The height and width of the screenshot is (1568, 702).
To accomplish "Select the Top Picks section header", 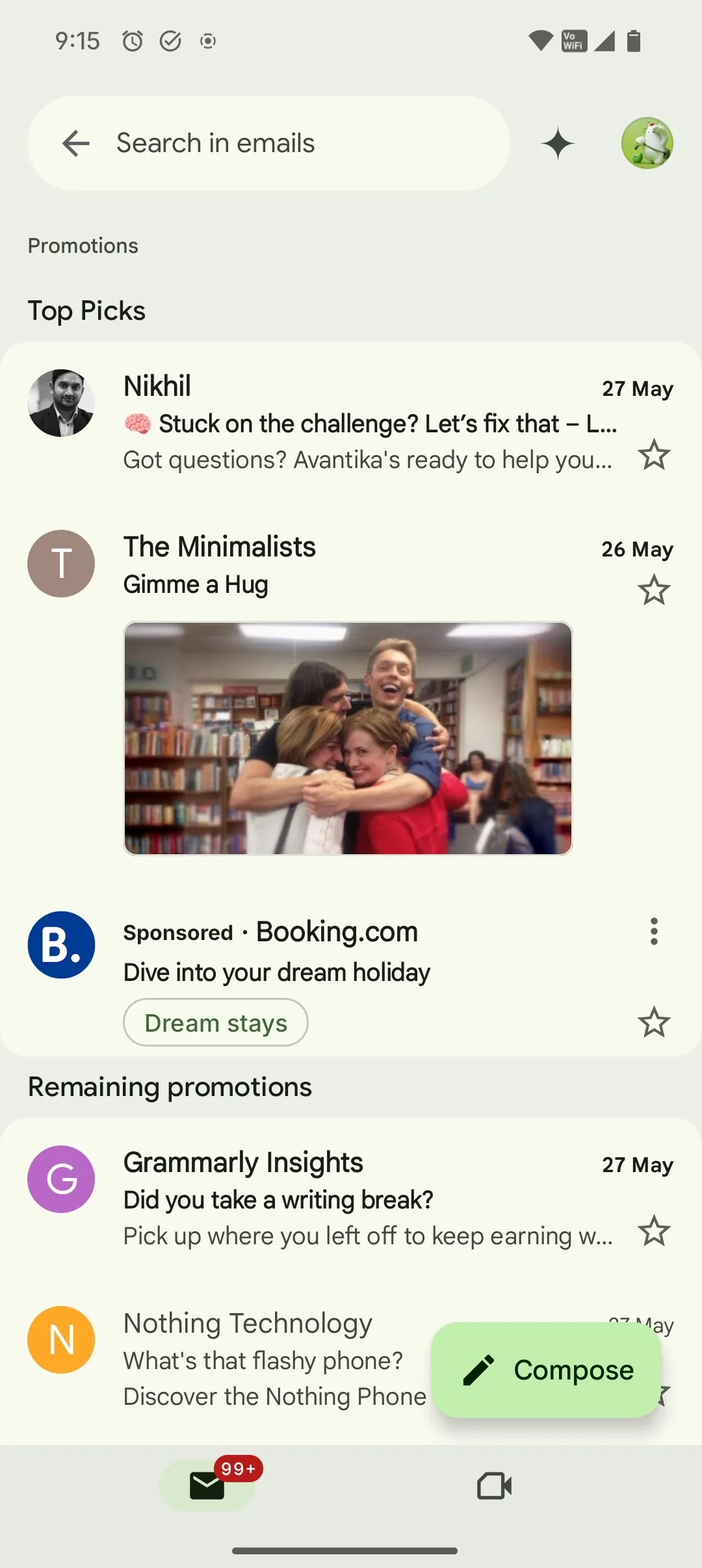I will coord(86,310).
